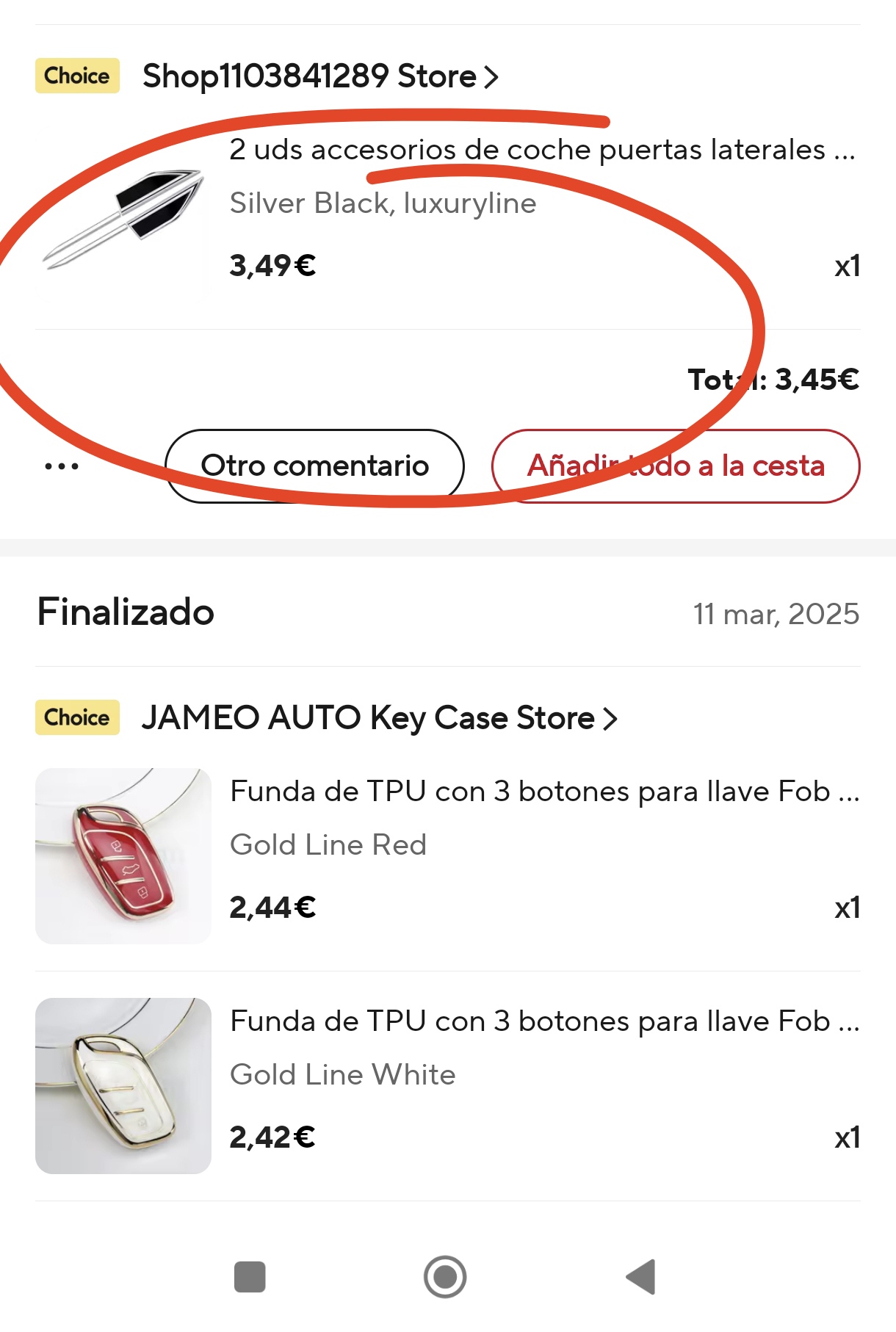Tap Otro comentario button

pos(314,466)
